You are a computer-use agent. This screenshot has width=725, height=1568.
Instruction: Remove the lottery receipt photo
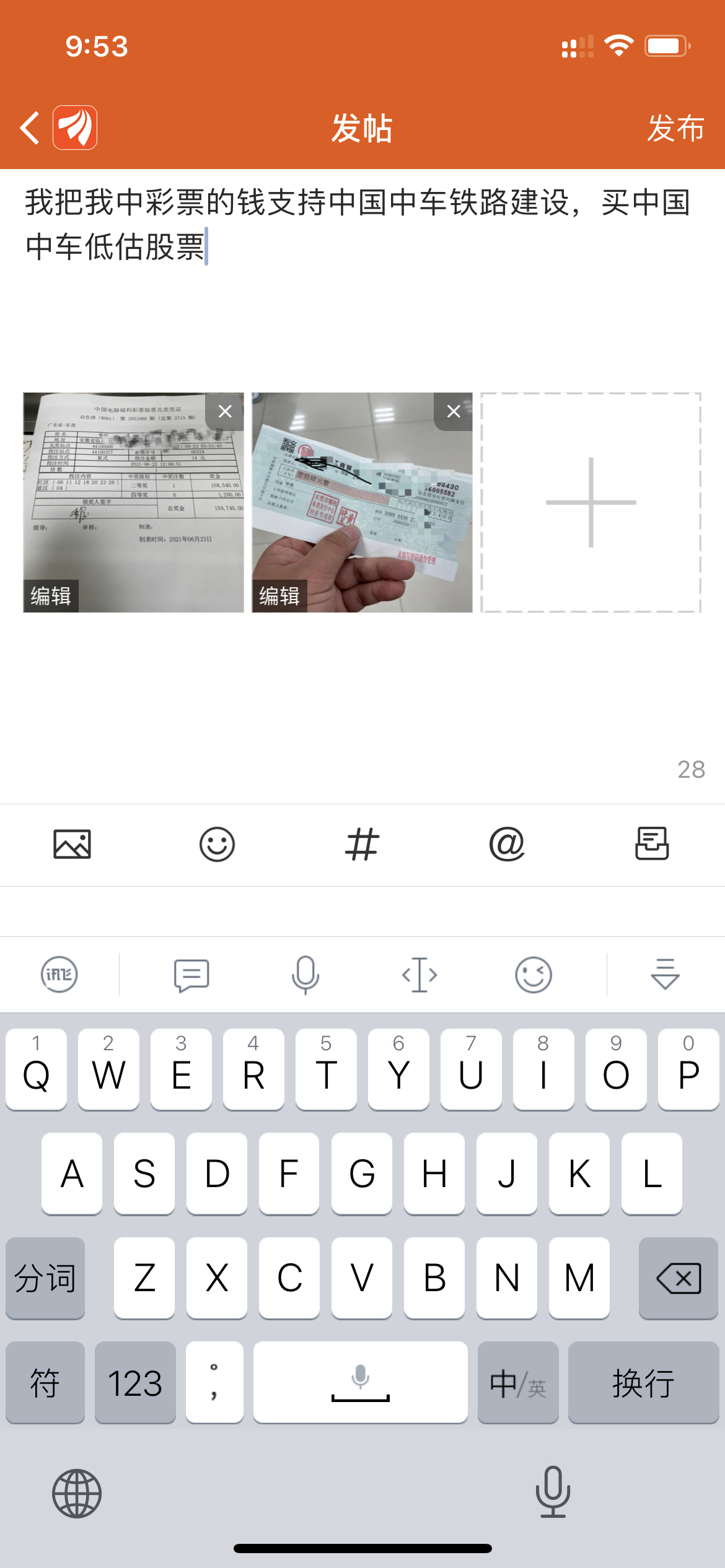coord(225,411)
